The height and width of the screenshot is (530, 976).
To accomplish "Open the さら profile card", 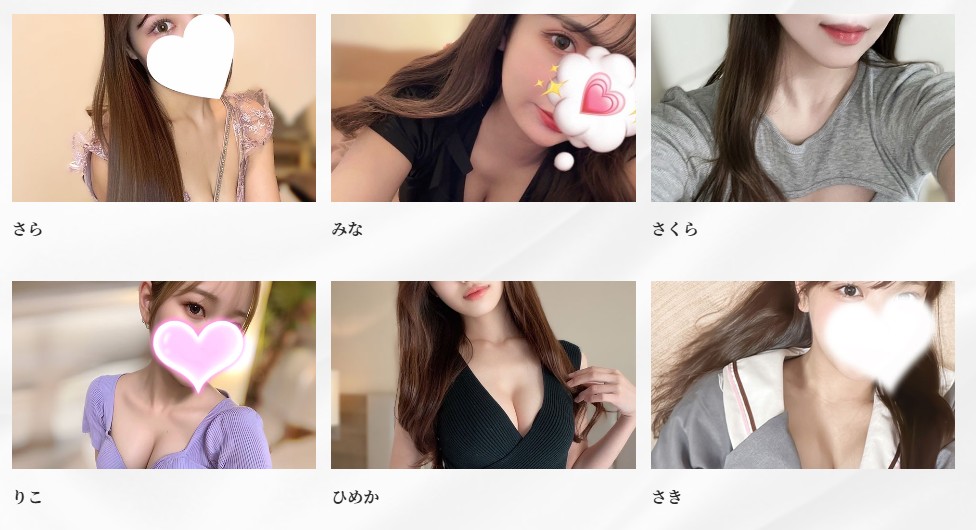I will coord(163,108).
